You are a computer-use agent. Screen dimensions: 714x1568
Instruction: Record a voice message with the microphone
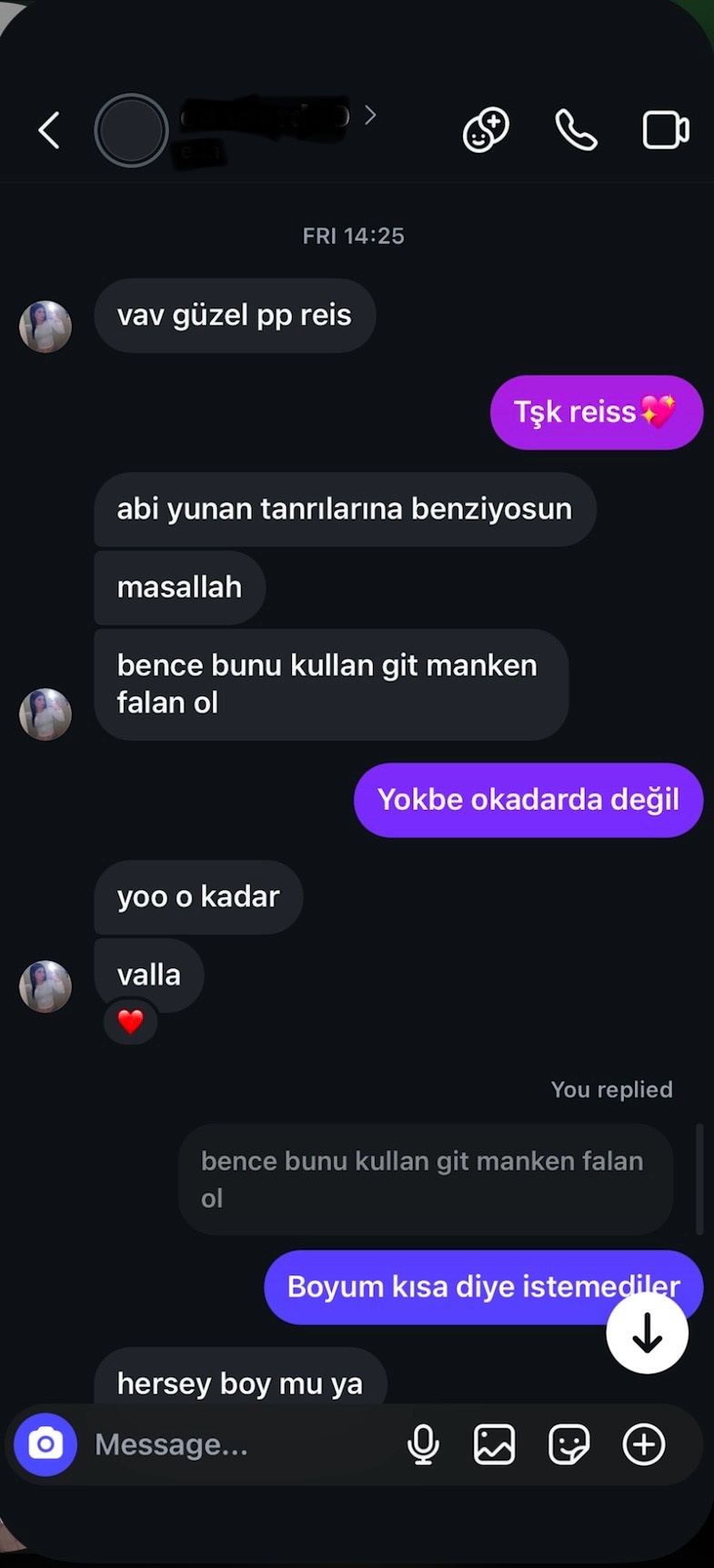click(423, 1444)
